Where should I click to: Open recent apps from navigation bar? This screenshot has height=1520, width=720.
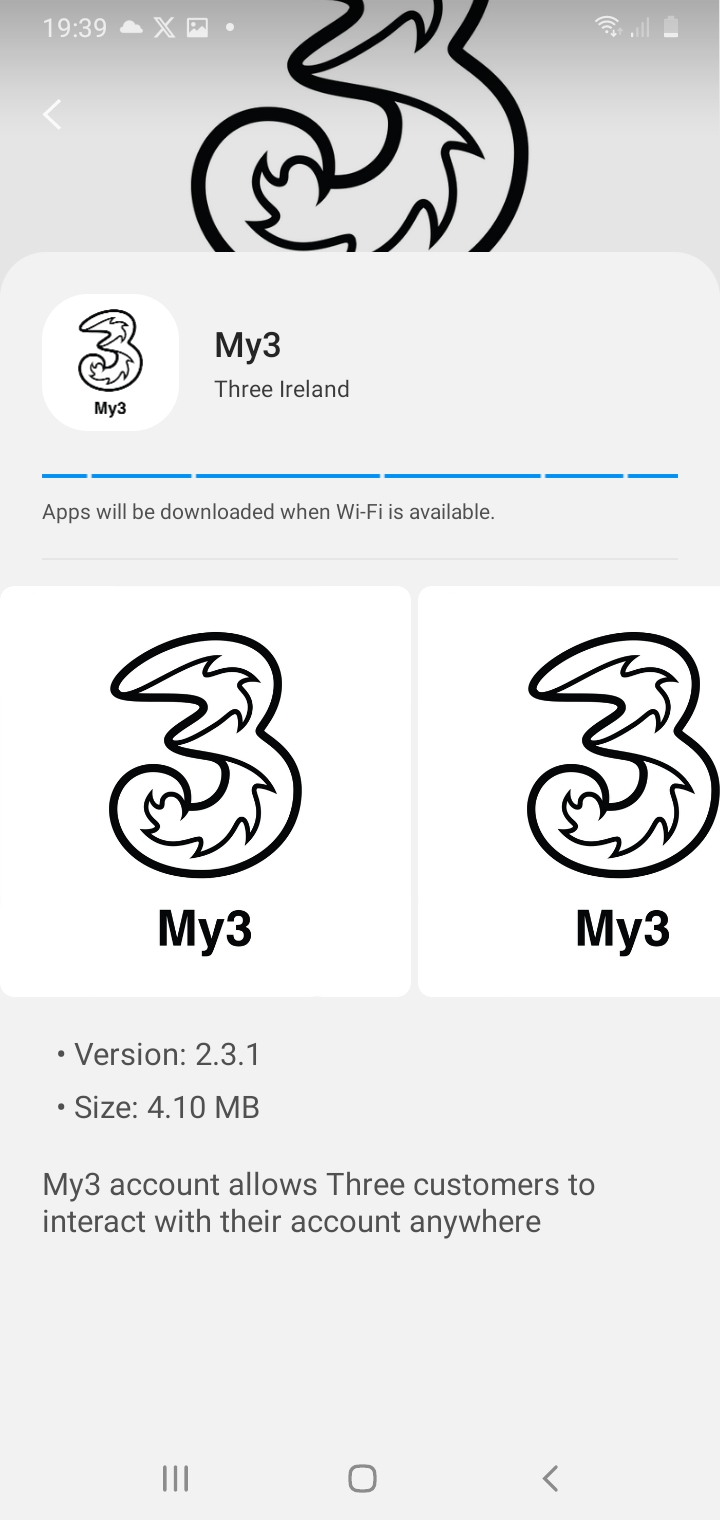pos(175,1478)
